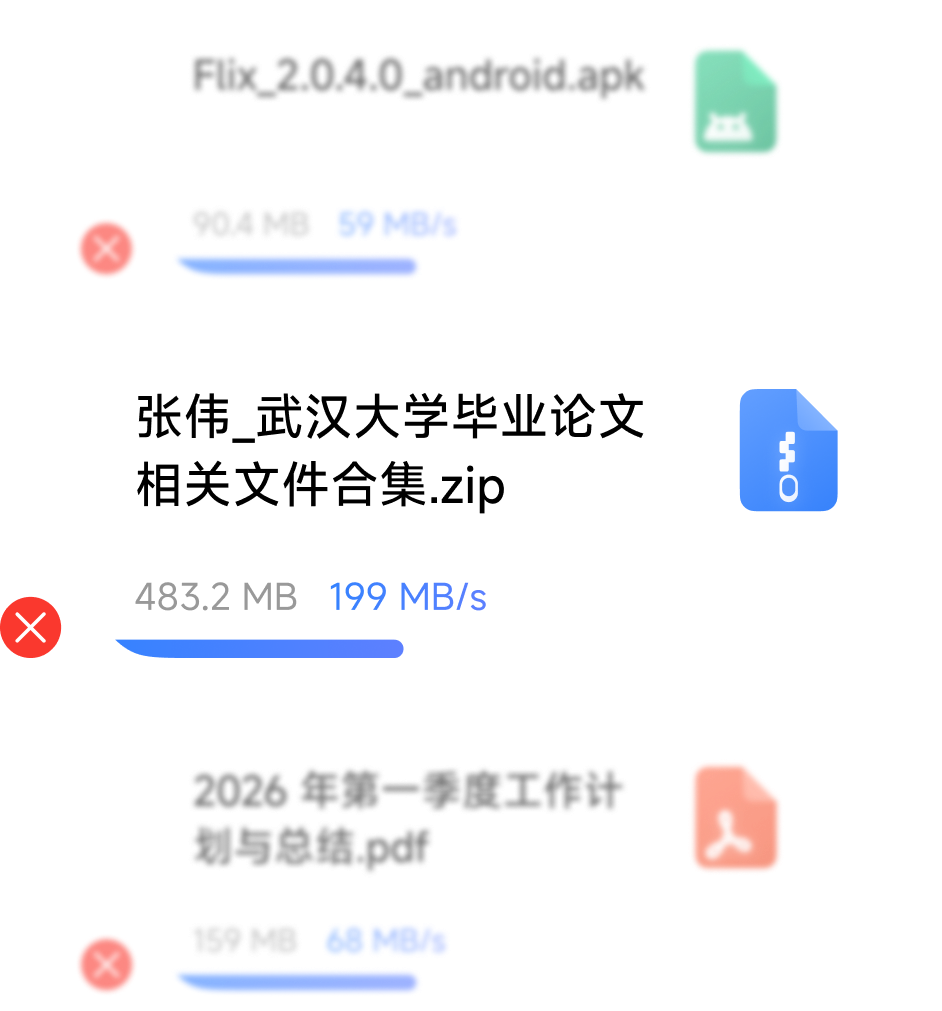
Task: Click the 483.2 MB size text
Action: coord(215,597)
